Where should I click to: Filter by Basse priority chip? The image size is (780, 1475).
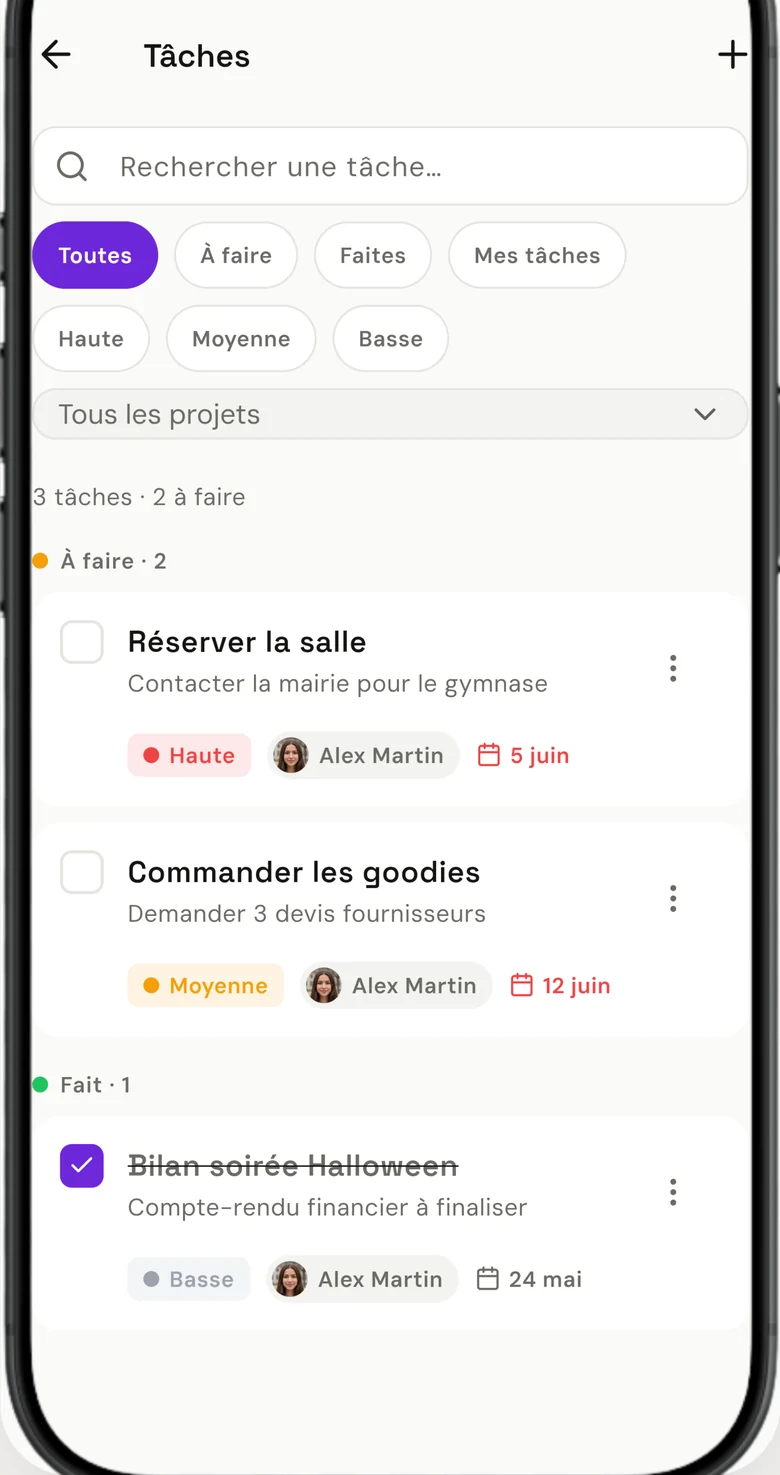[x=391, y=339]
